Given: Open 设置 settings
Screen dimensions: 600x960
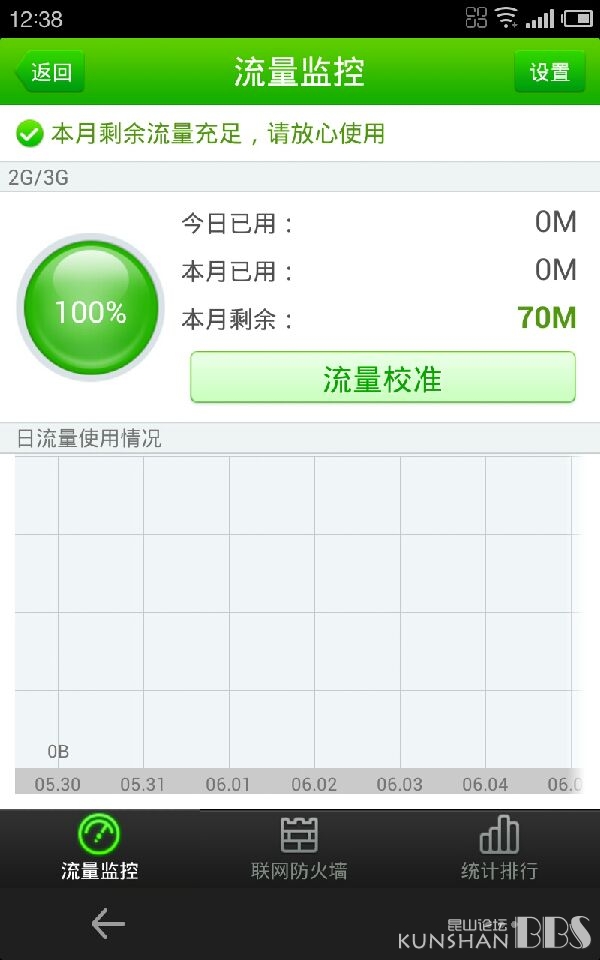Looking at the screenshot, I should (550, 72).
